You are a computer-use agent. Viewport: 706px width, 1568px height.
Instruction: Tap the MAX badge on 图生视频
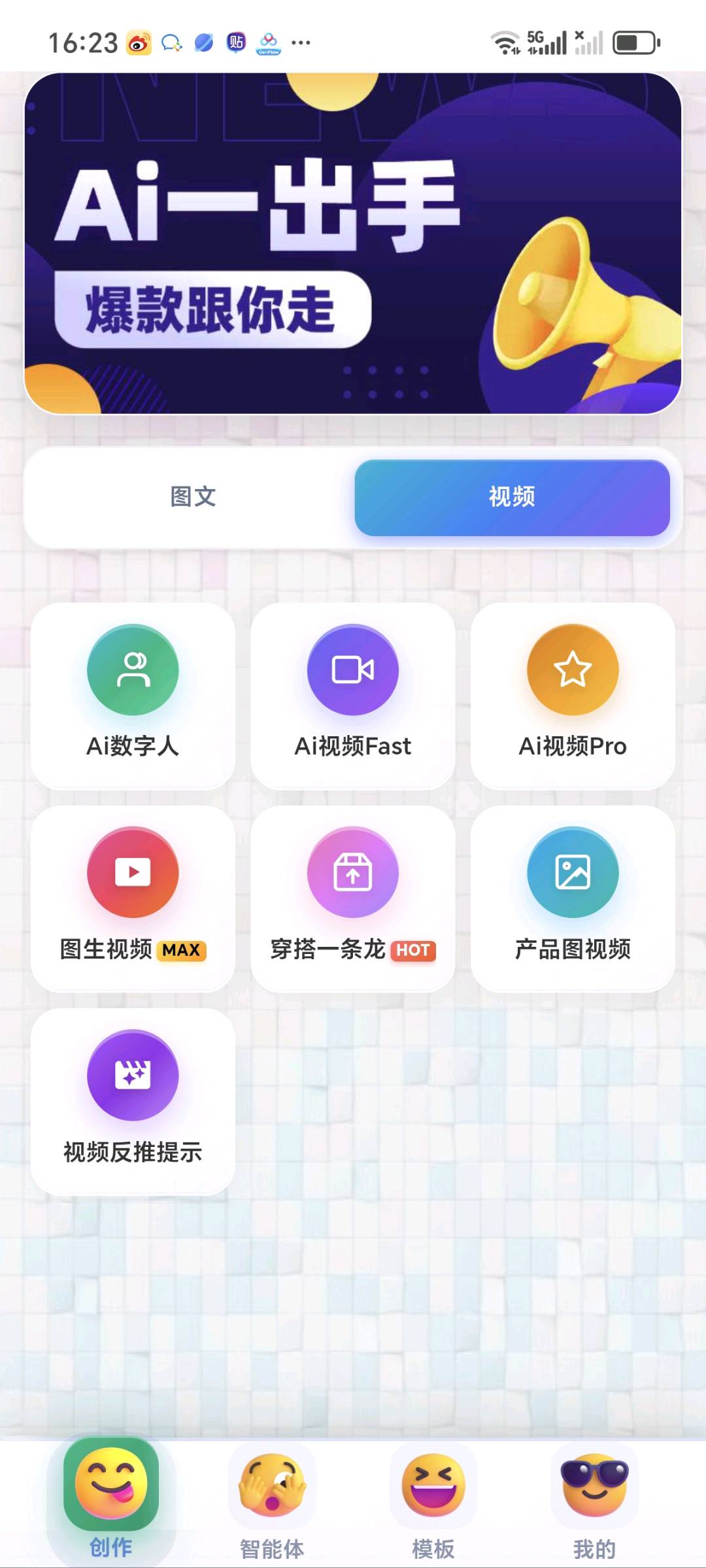(x=181, y=950)
